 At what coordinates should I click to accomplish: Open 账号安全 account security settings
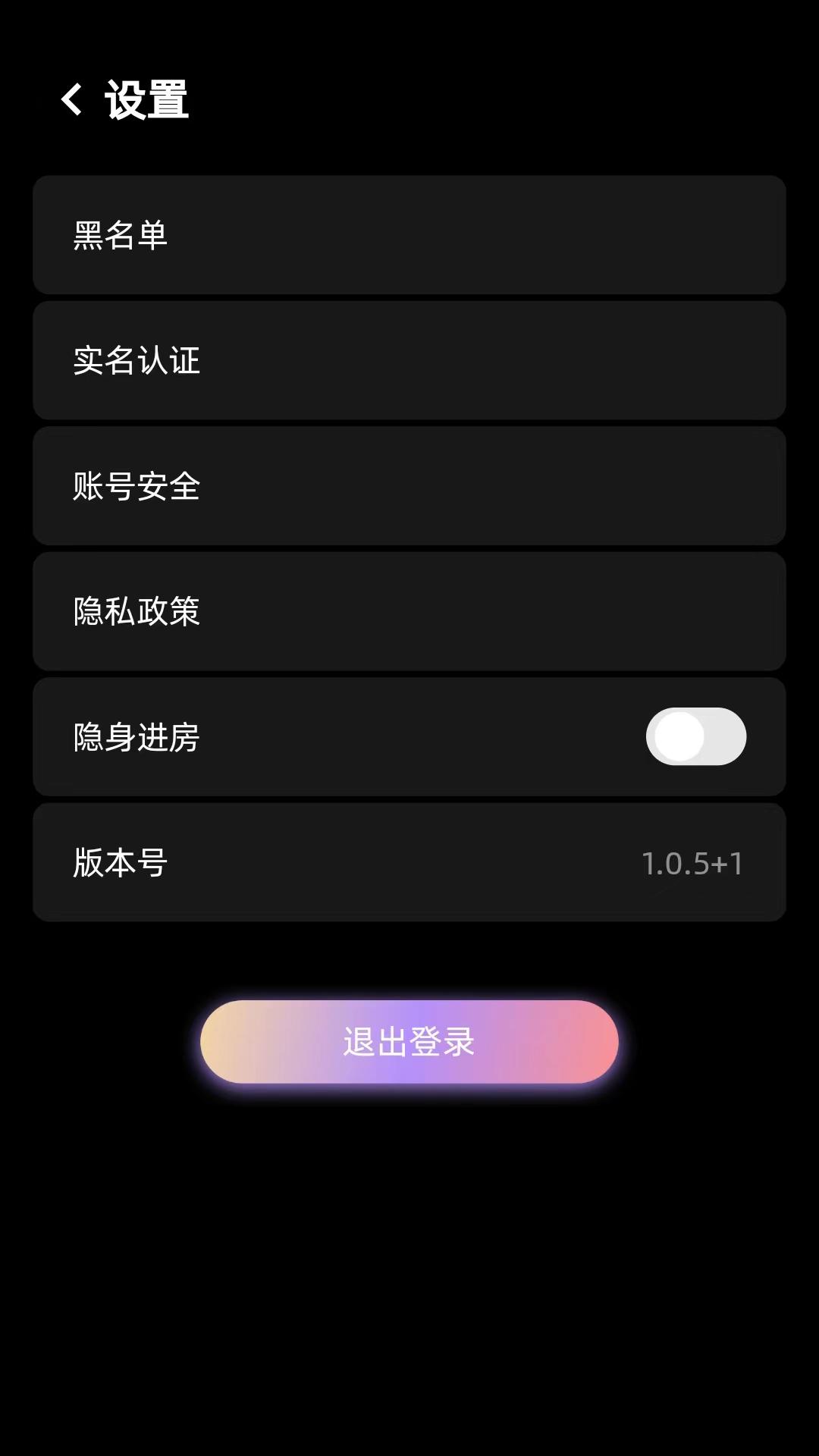[409, 486]
